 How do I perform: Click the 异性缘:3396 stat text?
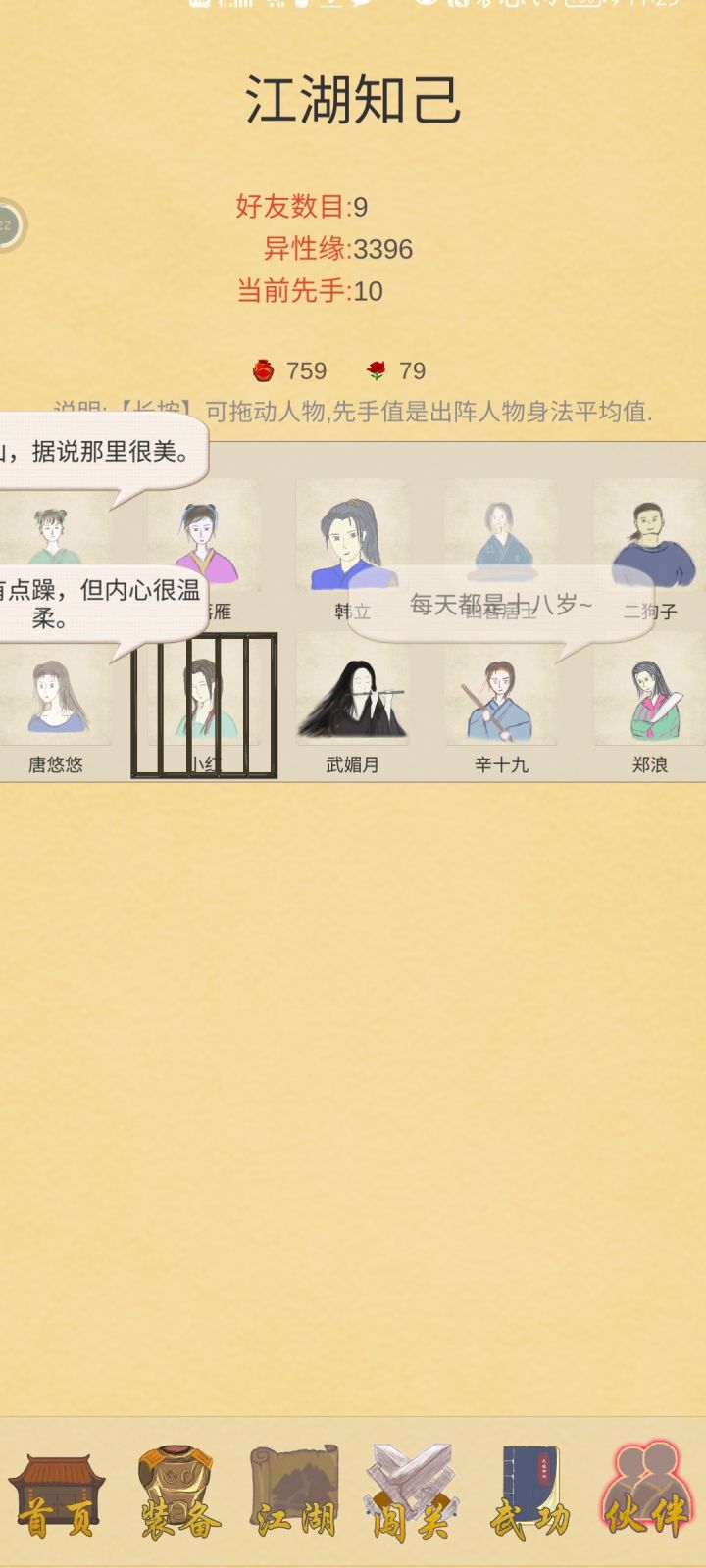click(x=338, y=252)
